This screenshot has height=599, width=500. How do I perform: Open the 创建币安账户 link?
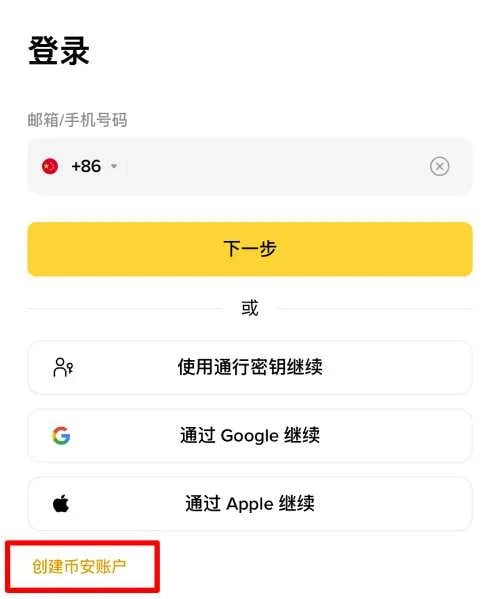[x=79, y=566]
